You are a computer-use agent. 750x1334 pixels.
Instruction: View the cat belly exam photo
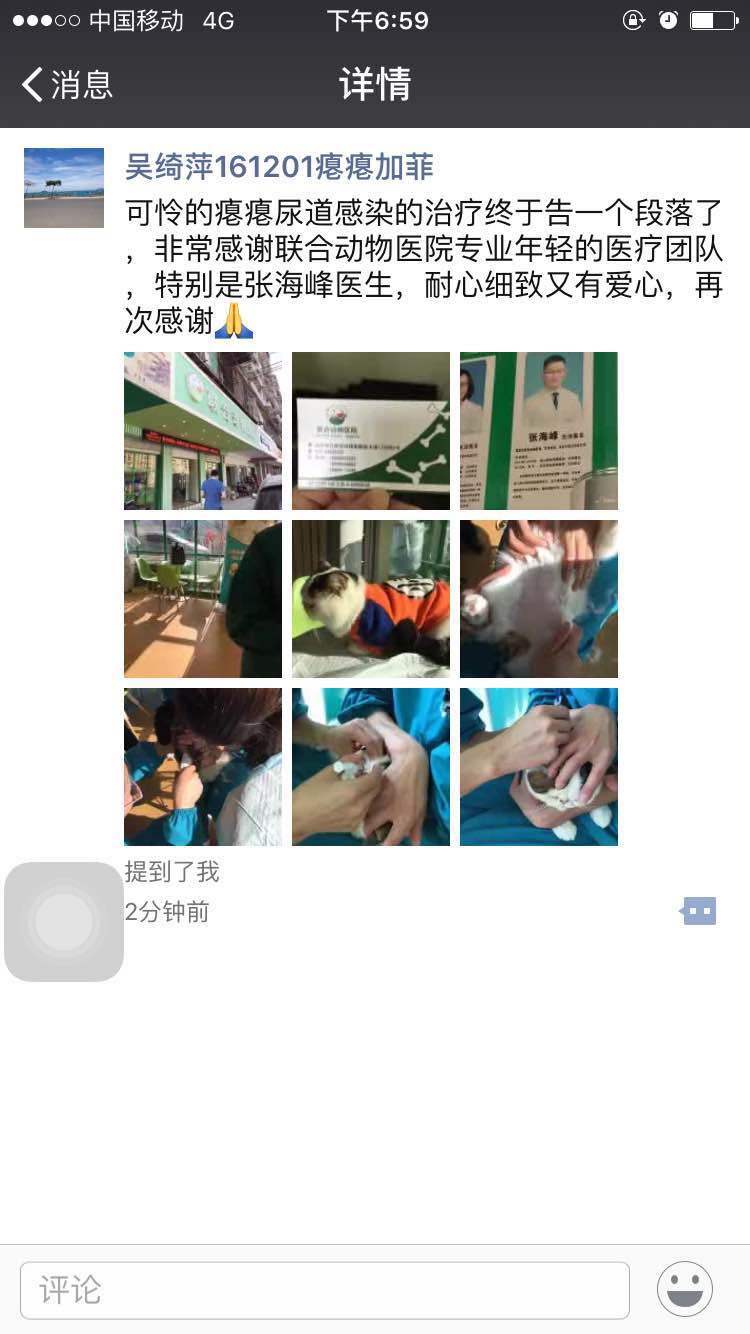pyautogui.click(x=539, y=599)
